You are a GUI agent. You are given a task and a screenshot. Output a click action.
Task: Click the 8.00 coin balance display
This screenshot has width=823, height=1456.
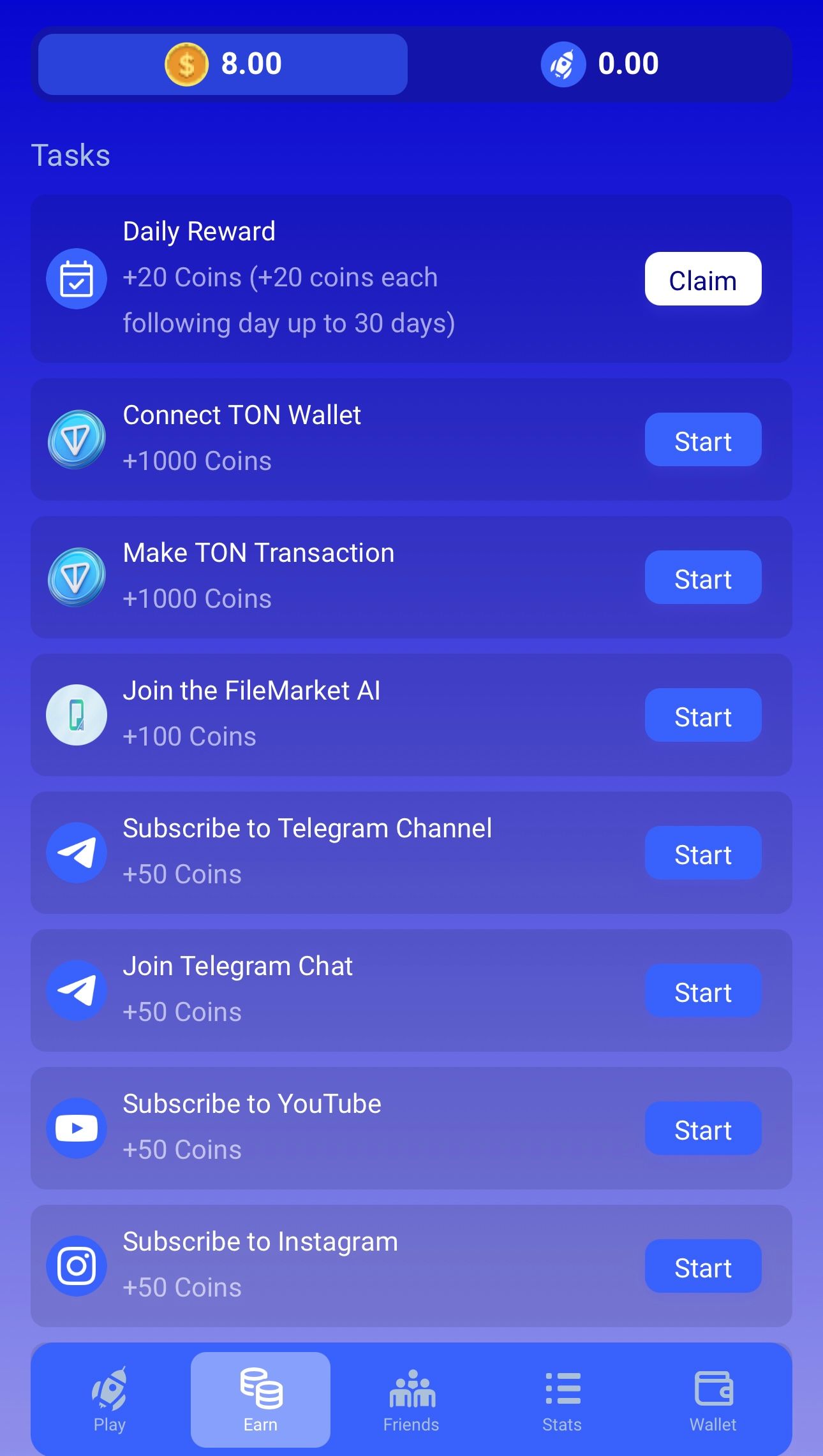click(222, 63)
